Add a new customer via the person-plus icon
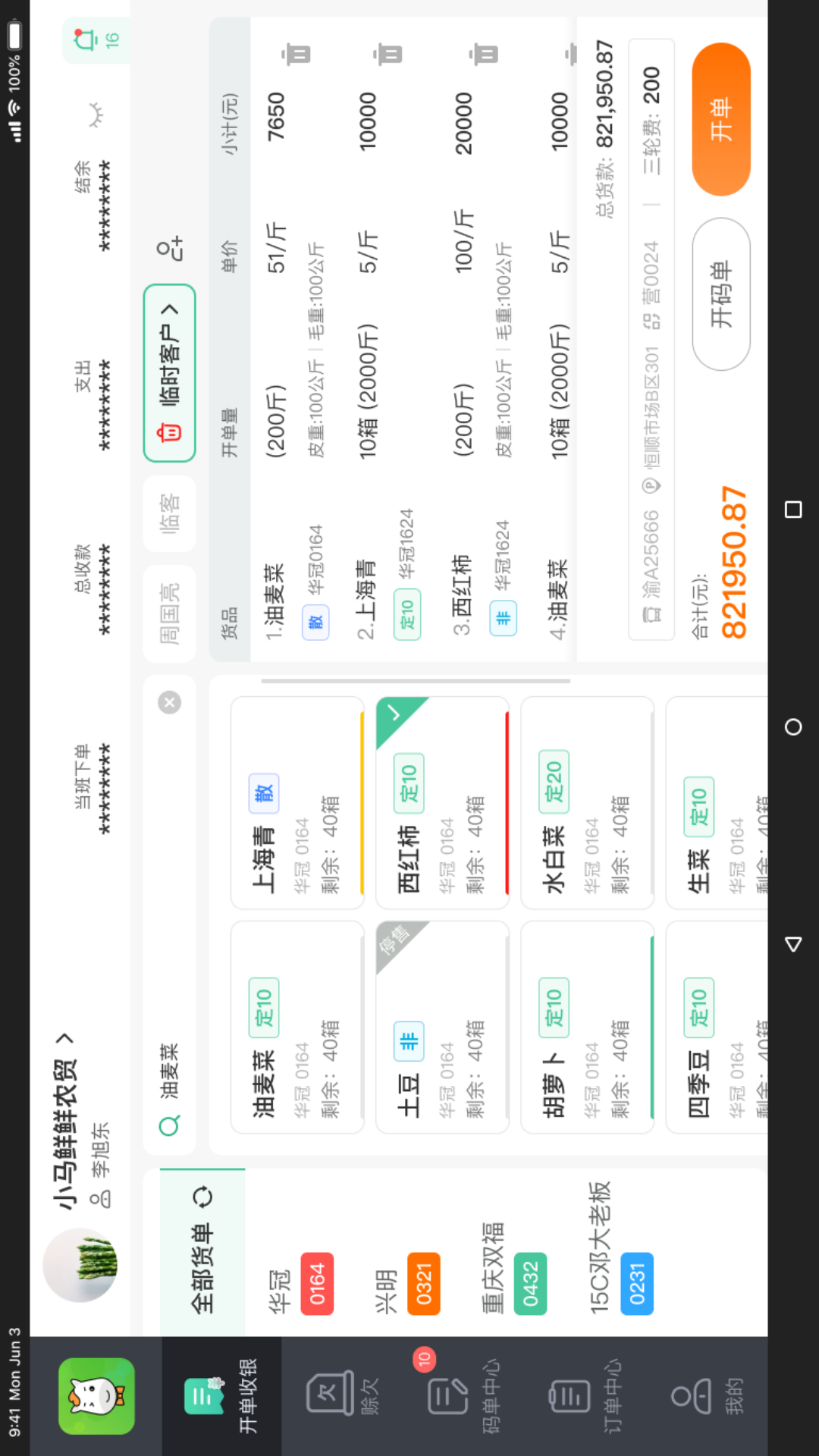Viewport: 819px width, 1456px height. (x=170, y=248)
